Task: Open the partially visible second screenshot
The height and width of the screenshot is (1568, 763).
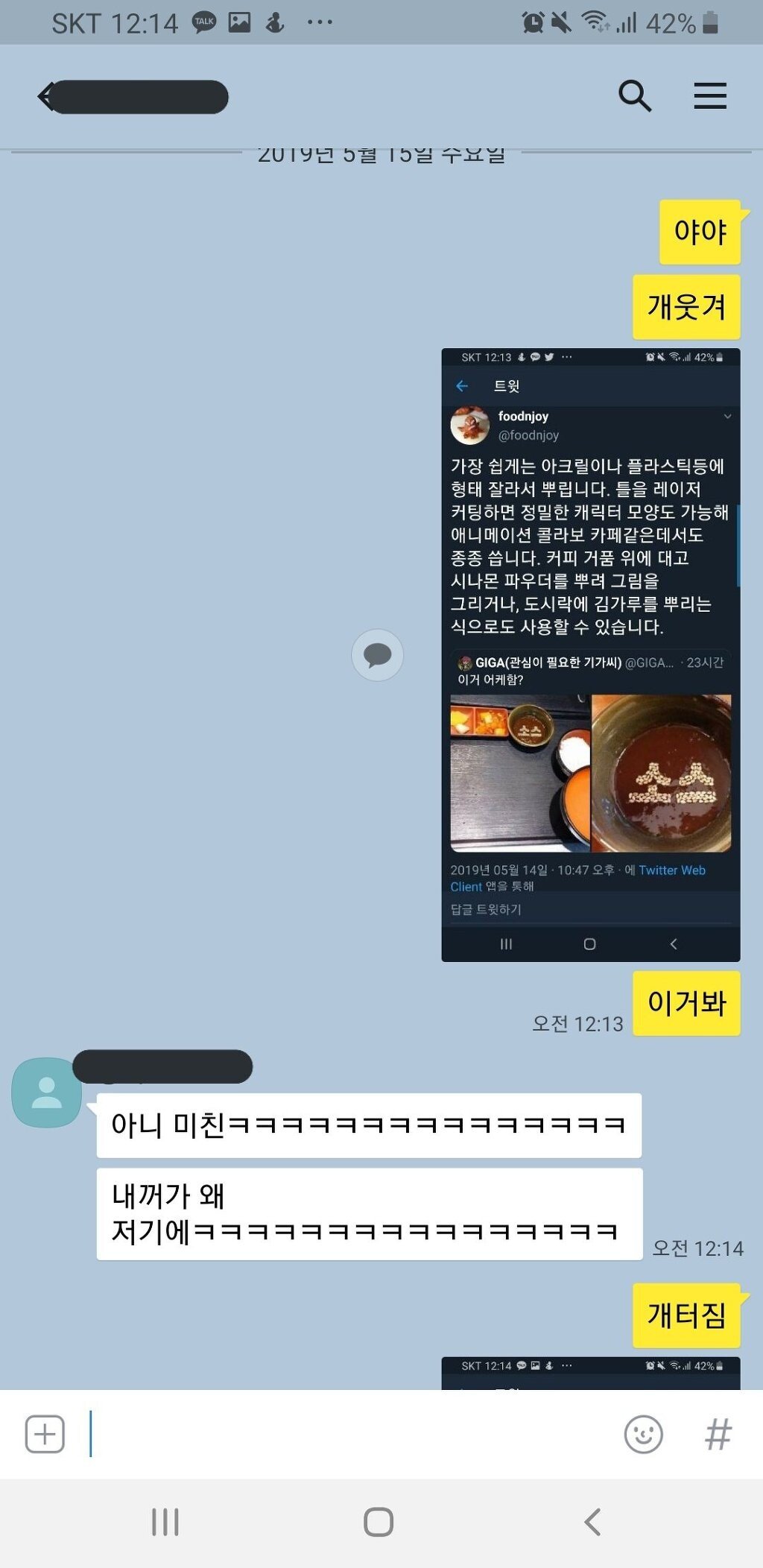Action: [590, 1373]
